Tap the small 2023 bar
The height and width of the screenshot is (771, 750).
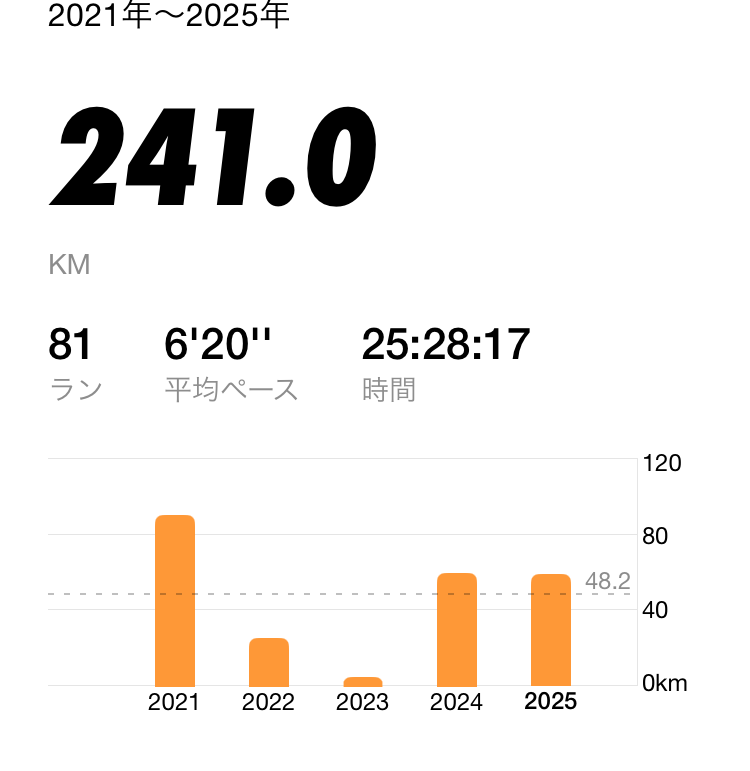363,681
